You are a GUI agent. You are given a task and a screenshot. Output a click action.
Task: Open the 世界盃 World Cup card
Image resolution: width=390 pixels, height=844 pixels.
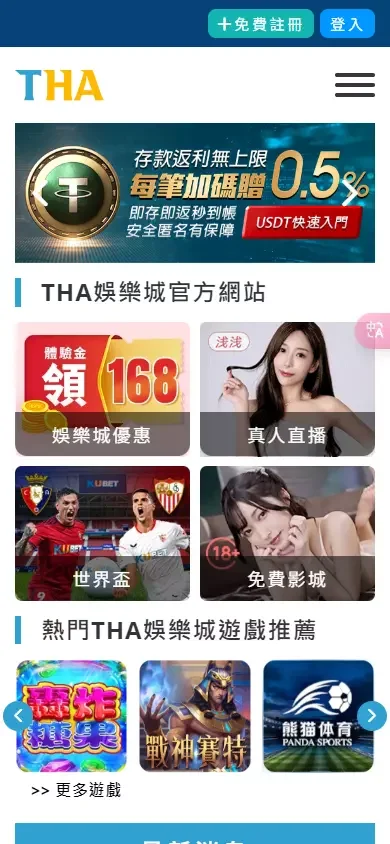(x=102, y=533)
